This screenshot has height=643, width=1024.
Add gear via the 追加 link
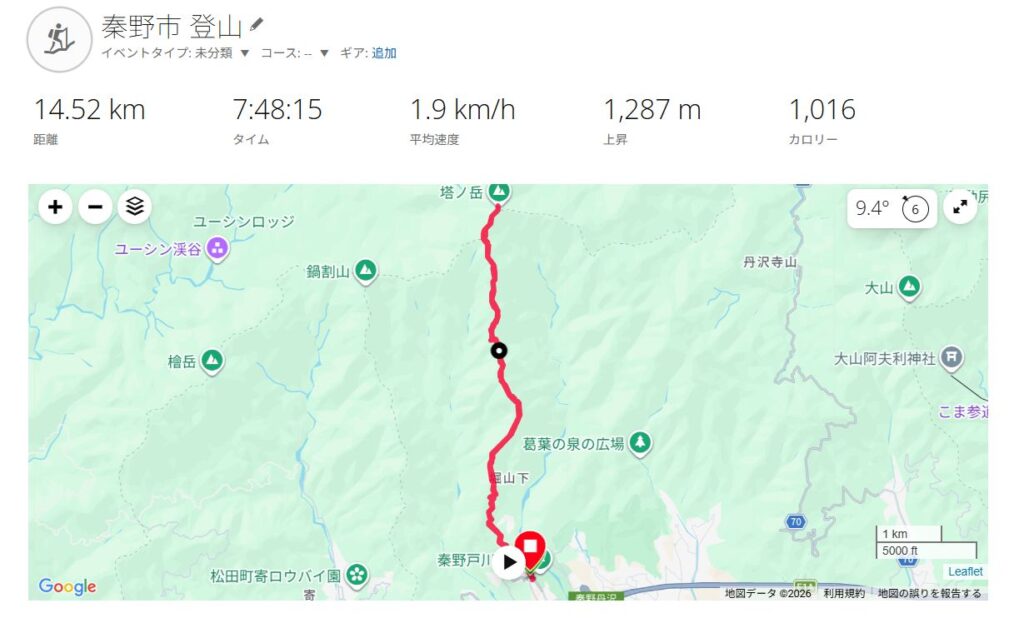click(x=384, y=53)
